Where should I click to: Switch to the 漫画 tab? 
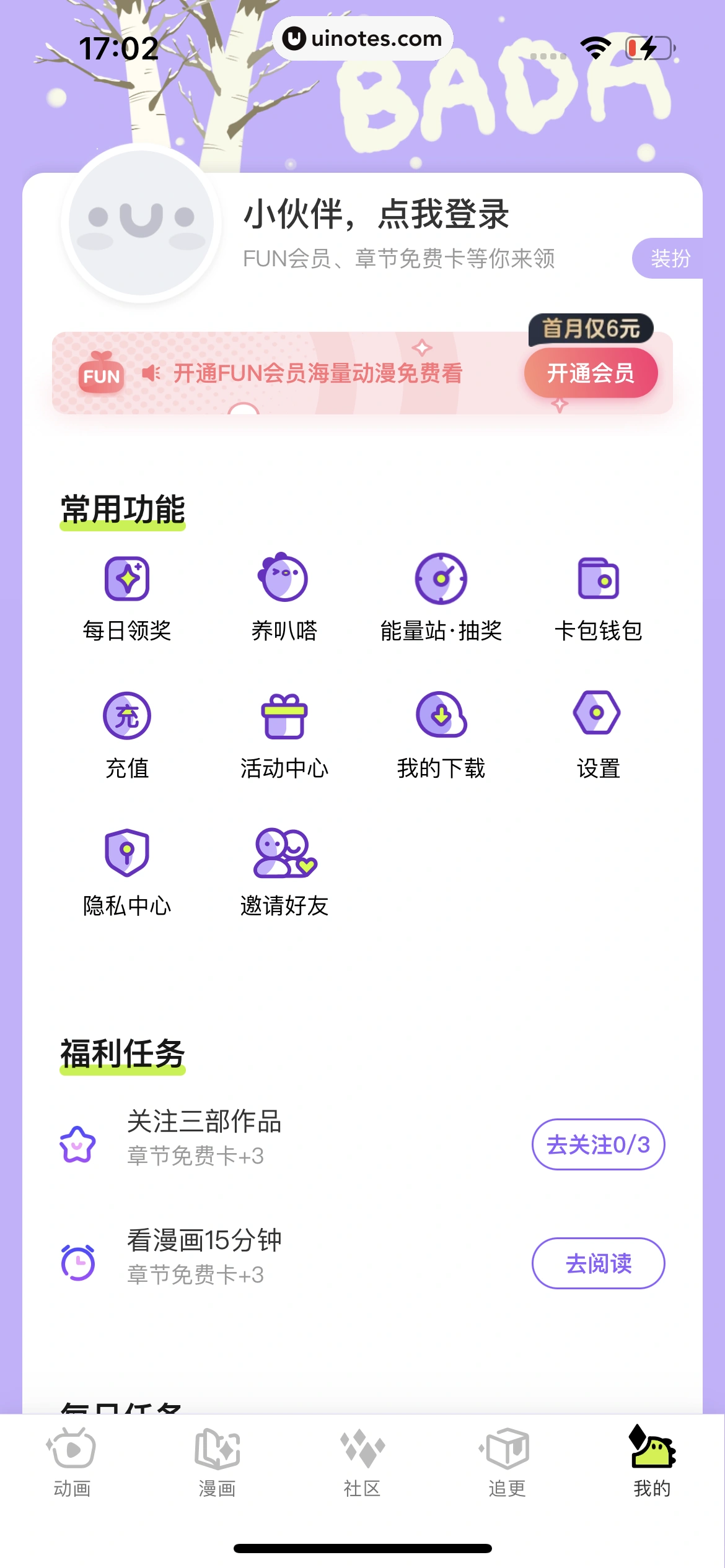tap(217, 1461)
